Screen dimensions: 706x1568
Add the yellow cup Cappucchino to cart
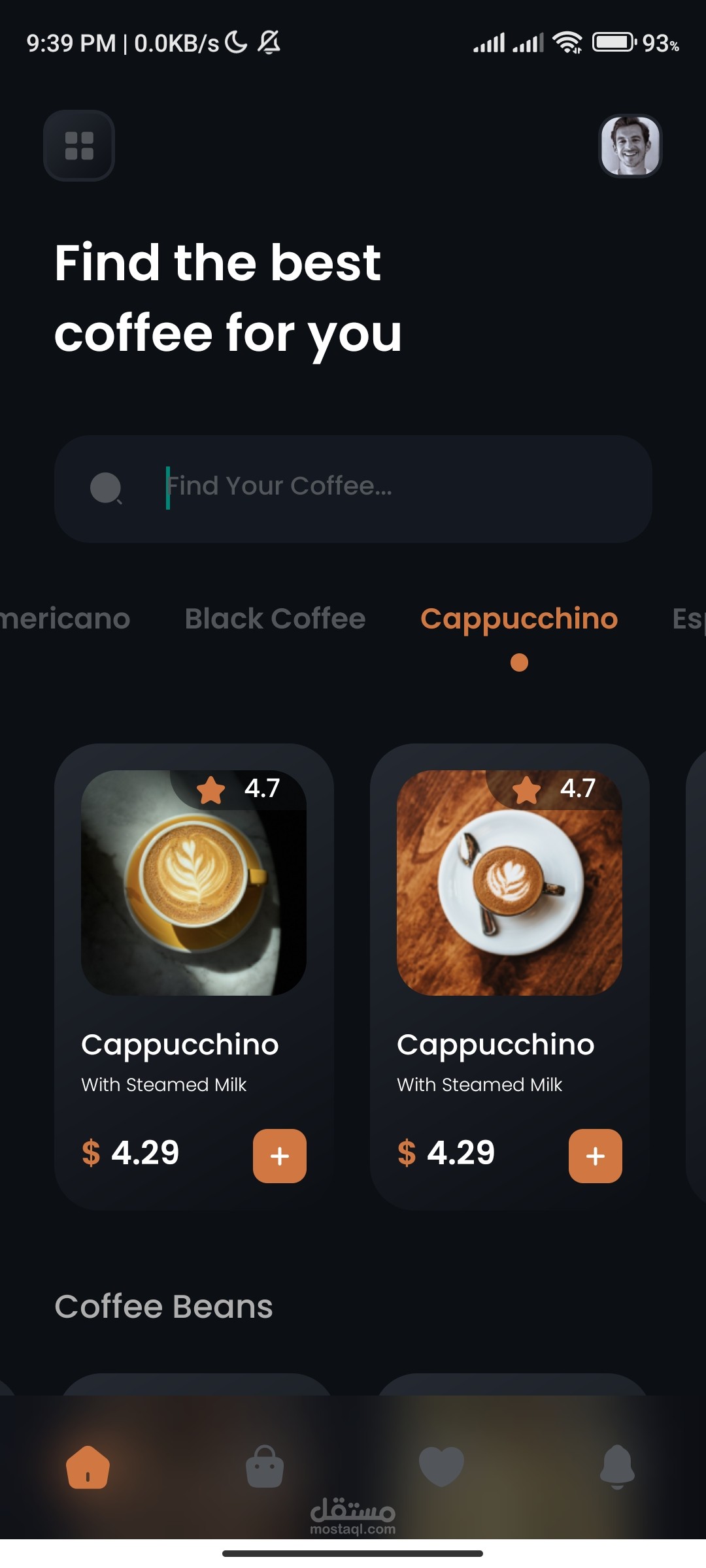click(x=280, y=1156)
